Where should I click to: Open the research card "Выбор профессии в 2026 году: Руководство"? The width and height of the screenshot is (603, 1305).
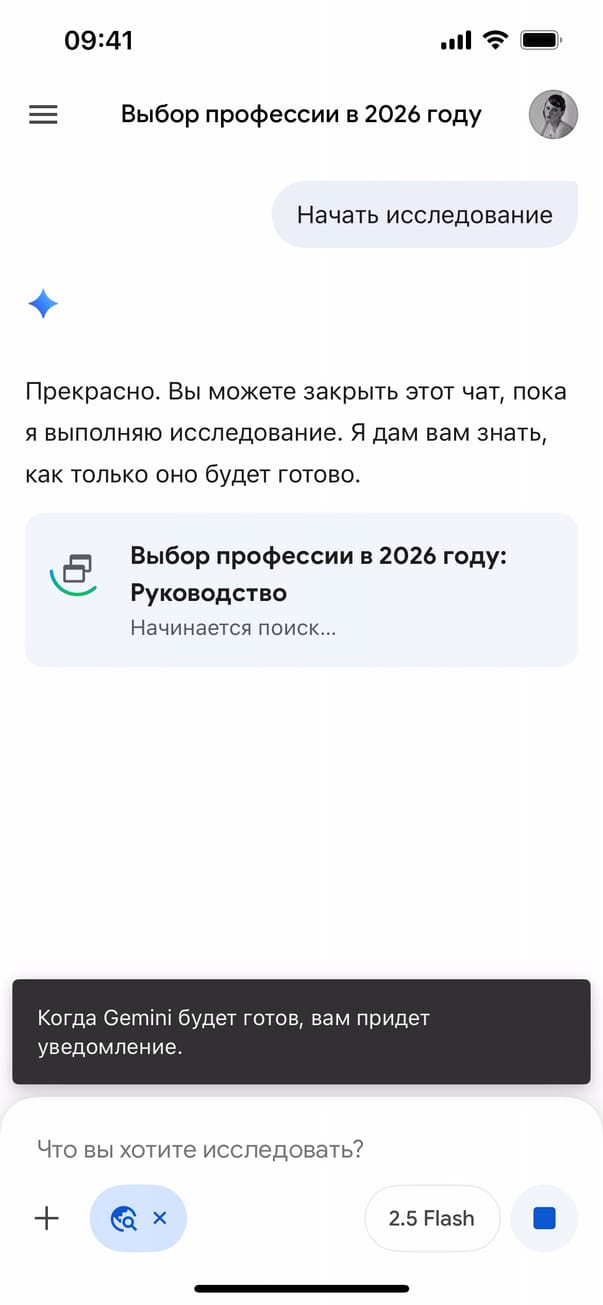[301, 590]
